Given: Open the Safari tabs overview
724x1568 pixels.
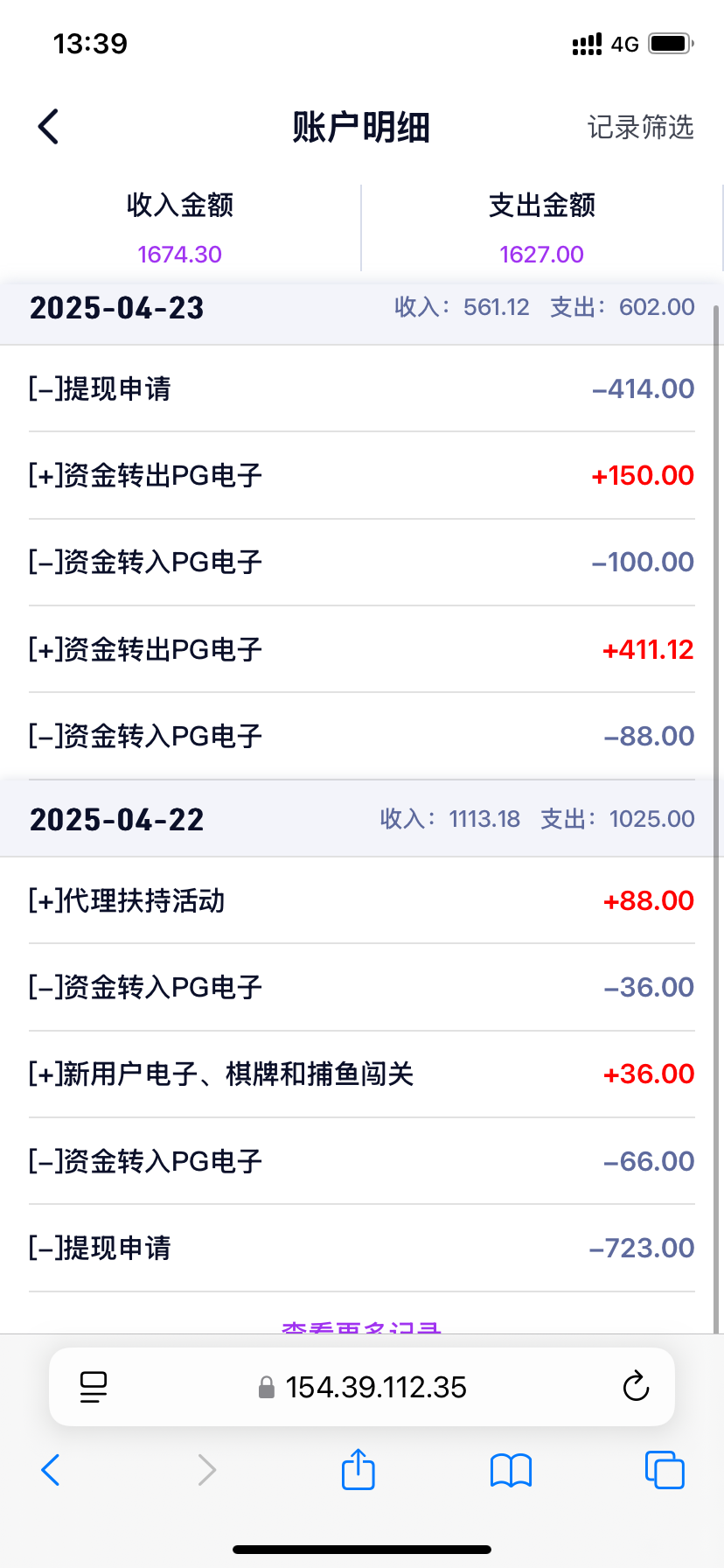Looking at the screenshot, I should coord(665,1469).
